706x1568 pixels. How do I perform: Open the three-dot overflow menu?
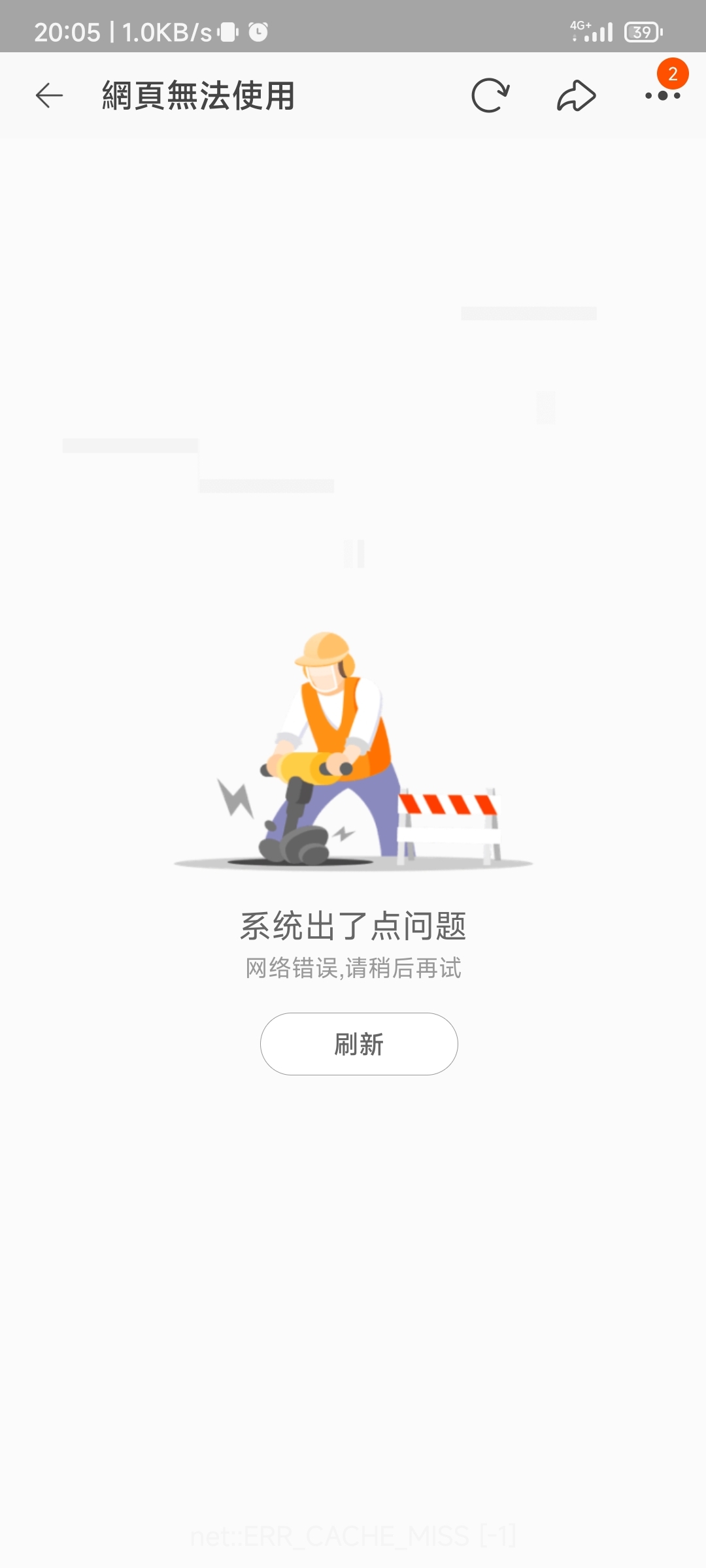click(x=662, y=95)
